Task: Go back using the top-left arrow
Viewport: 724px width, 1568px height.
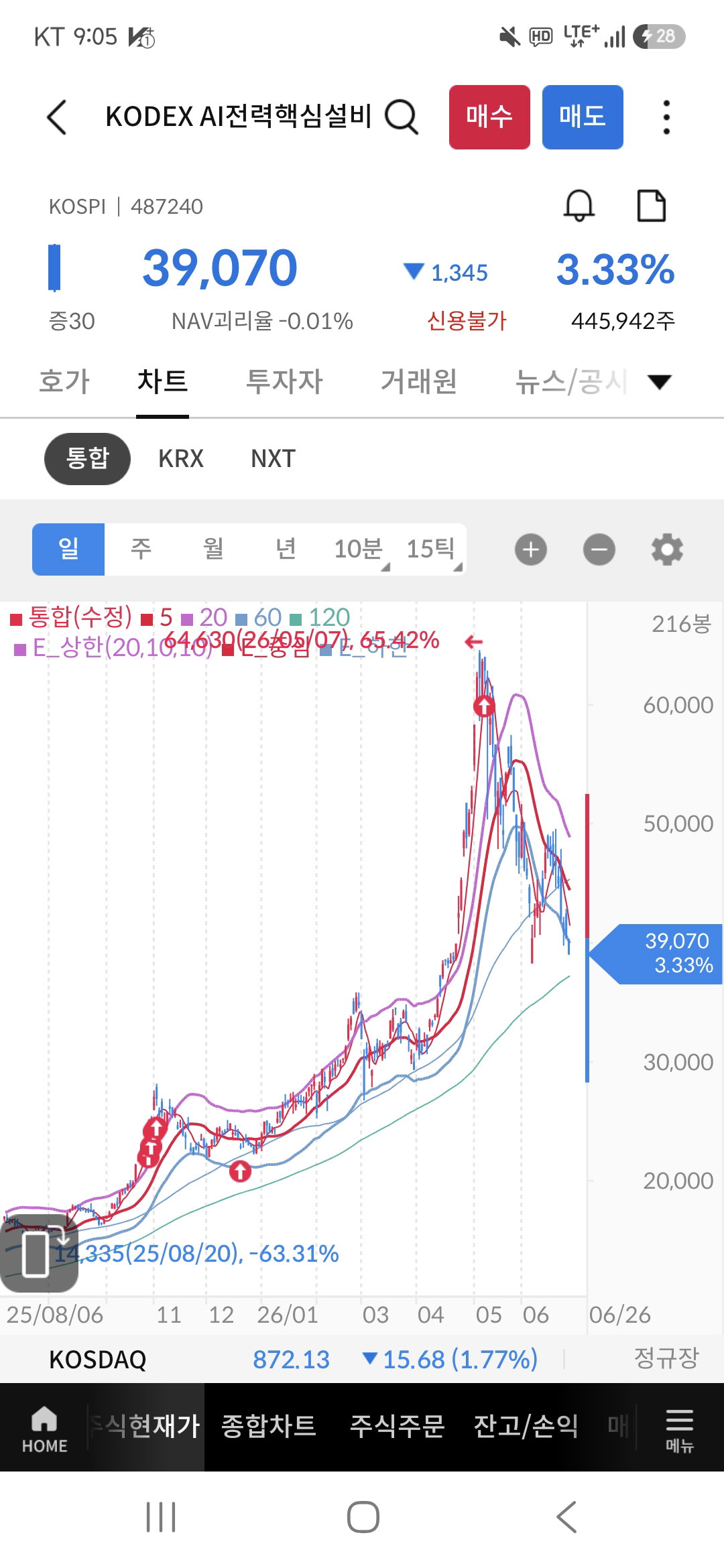Action: (x=58, y=117)
